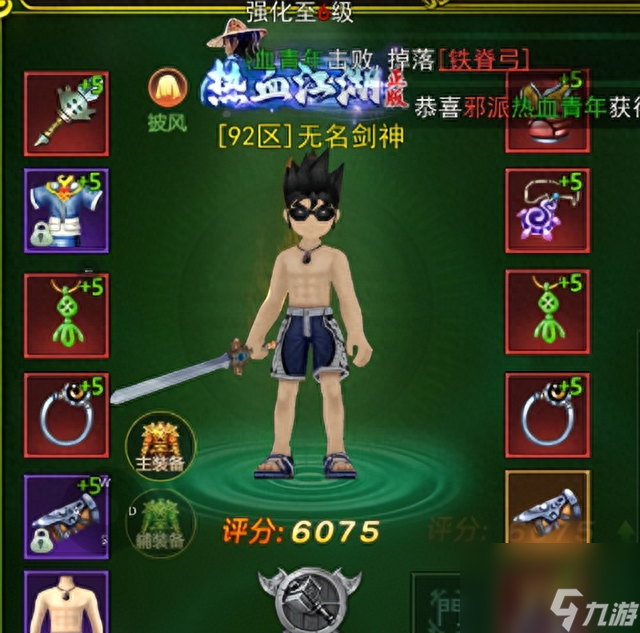Screen dimensions: 640x633
Task: Open the gold-framed gauntlet slot
Action: pyautogui.click(x=546, y=512)
